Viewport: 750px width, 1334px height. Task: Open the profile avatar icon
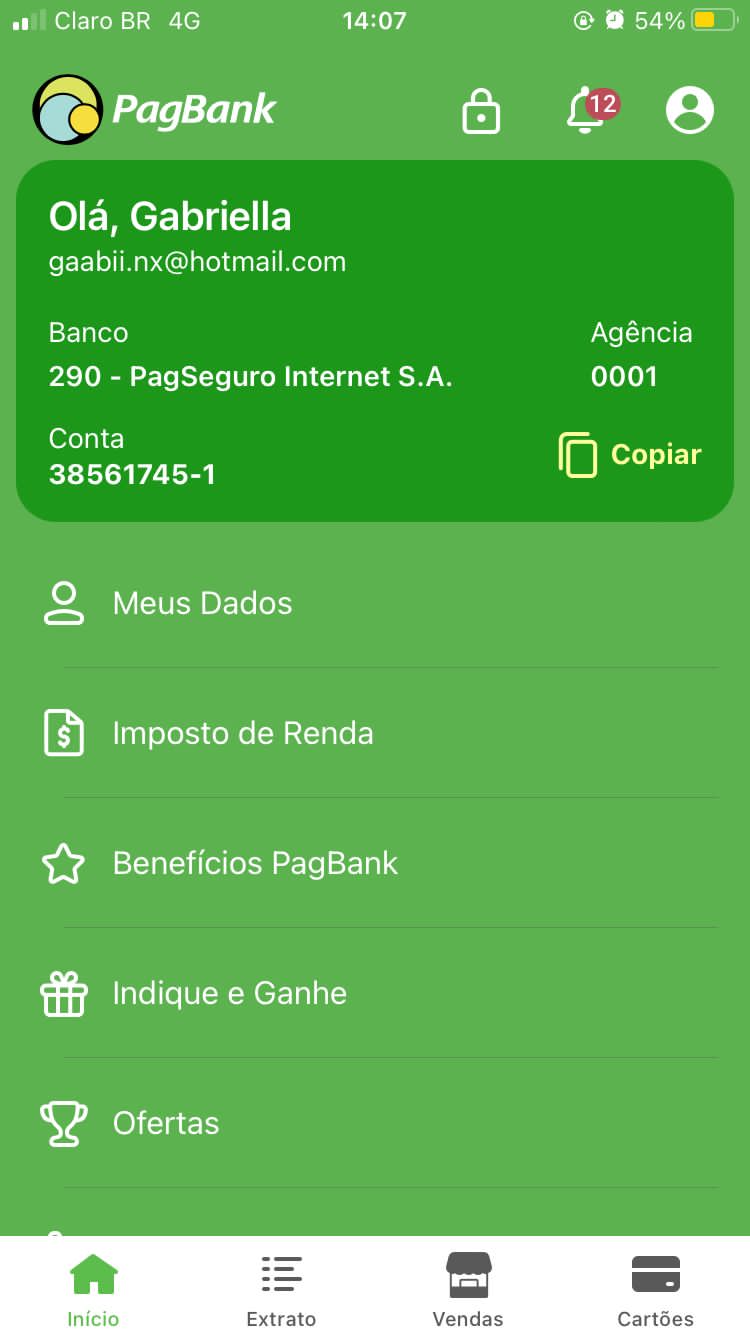tap(690, 110)
